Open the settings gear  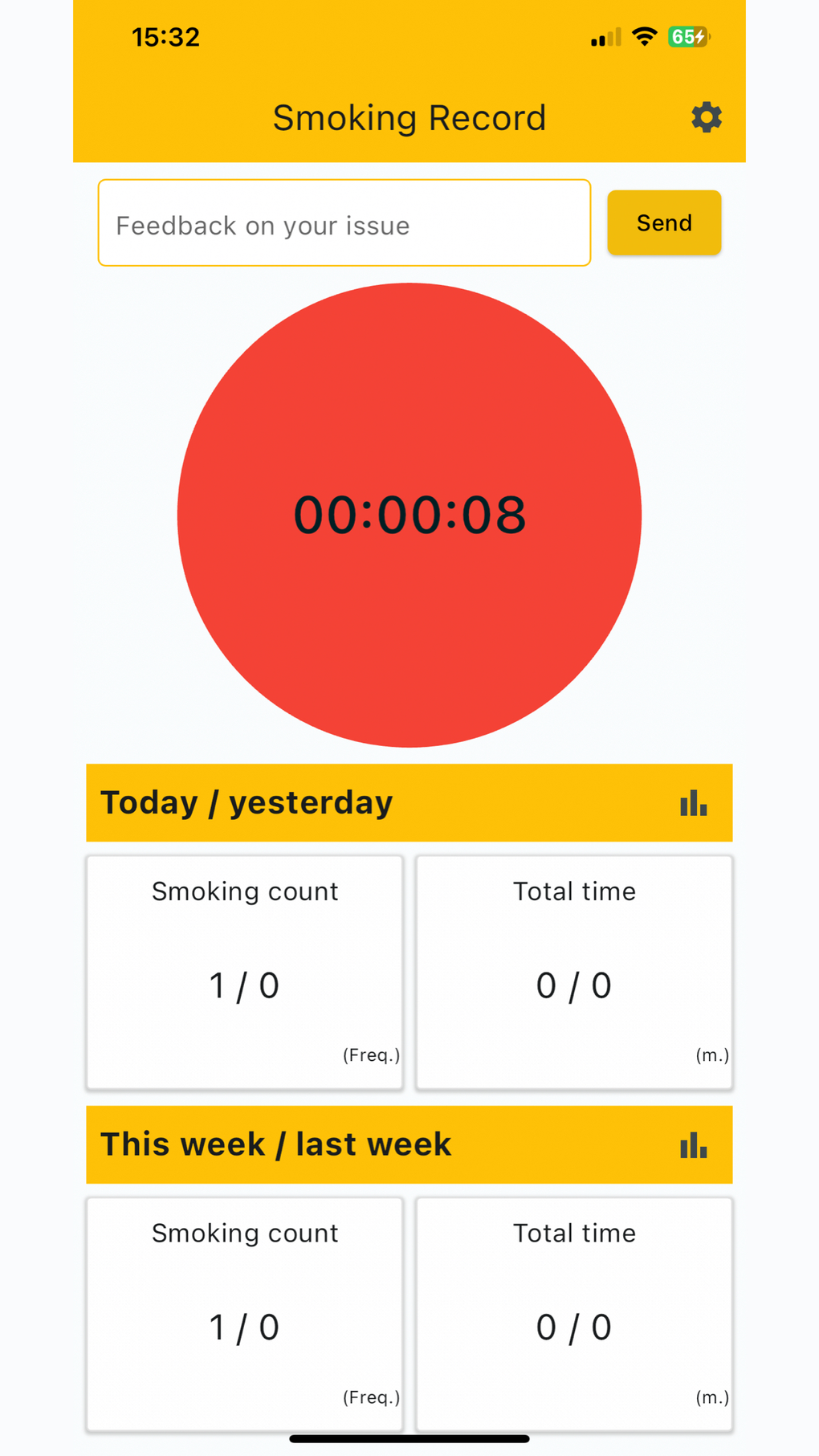[x=706, y=118]
